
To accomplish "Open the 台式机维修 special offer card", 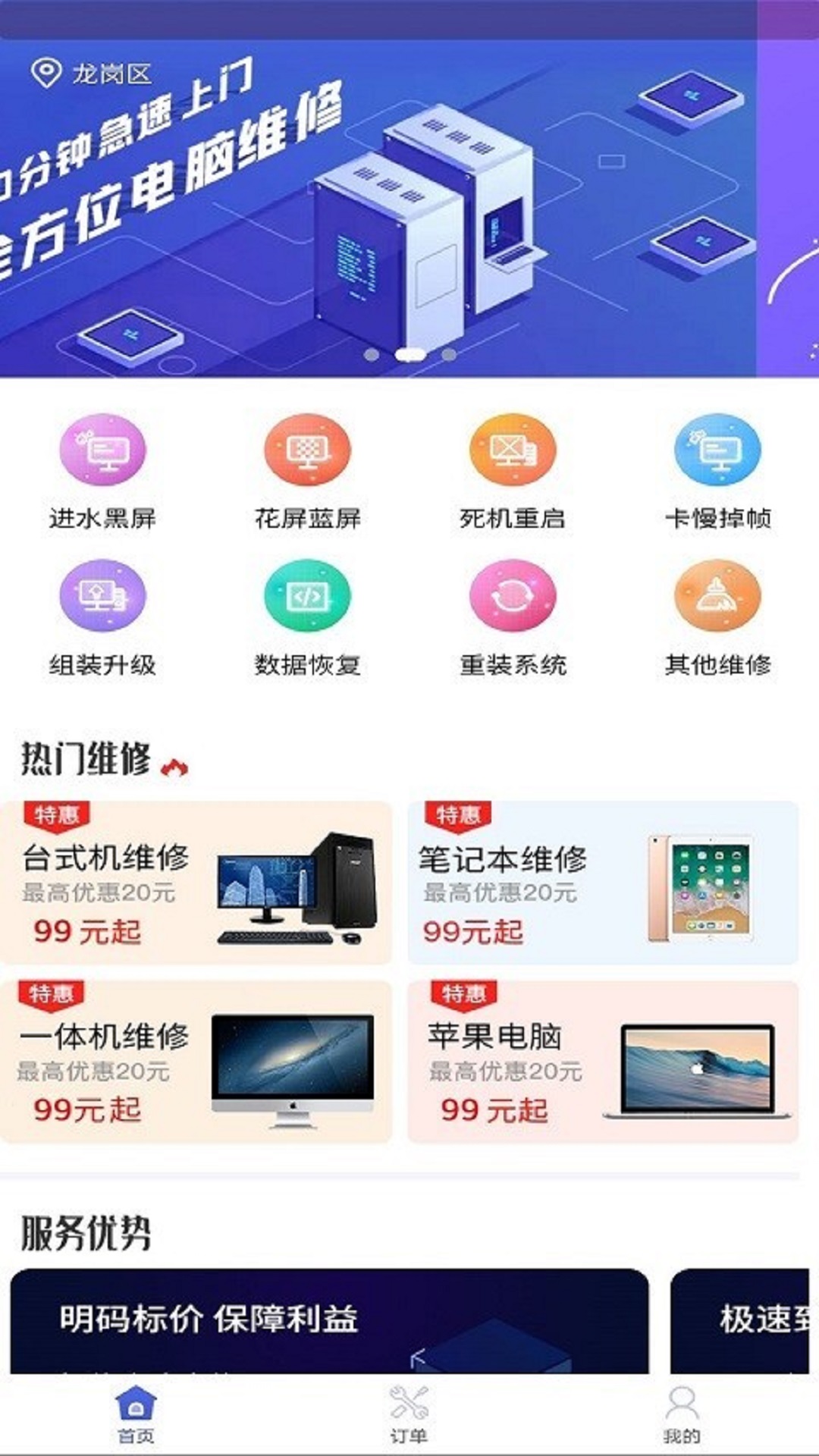I will point(196,883).
